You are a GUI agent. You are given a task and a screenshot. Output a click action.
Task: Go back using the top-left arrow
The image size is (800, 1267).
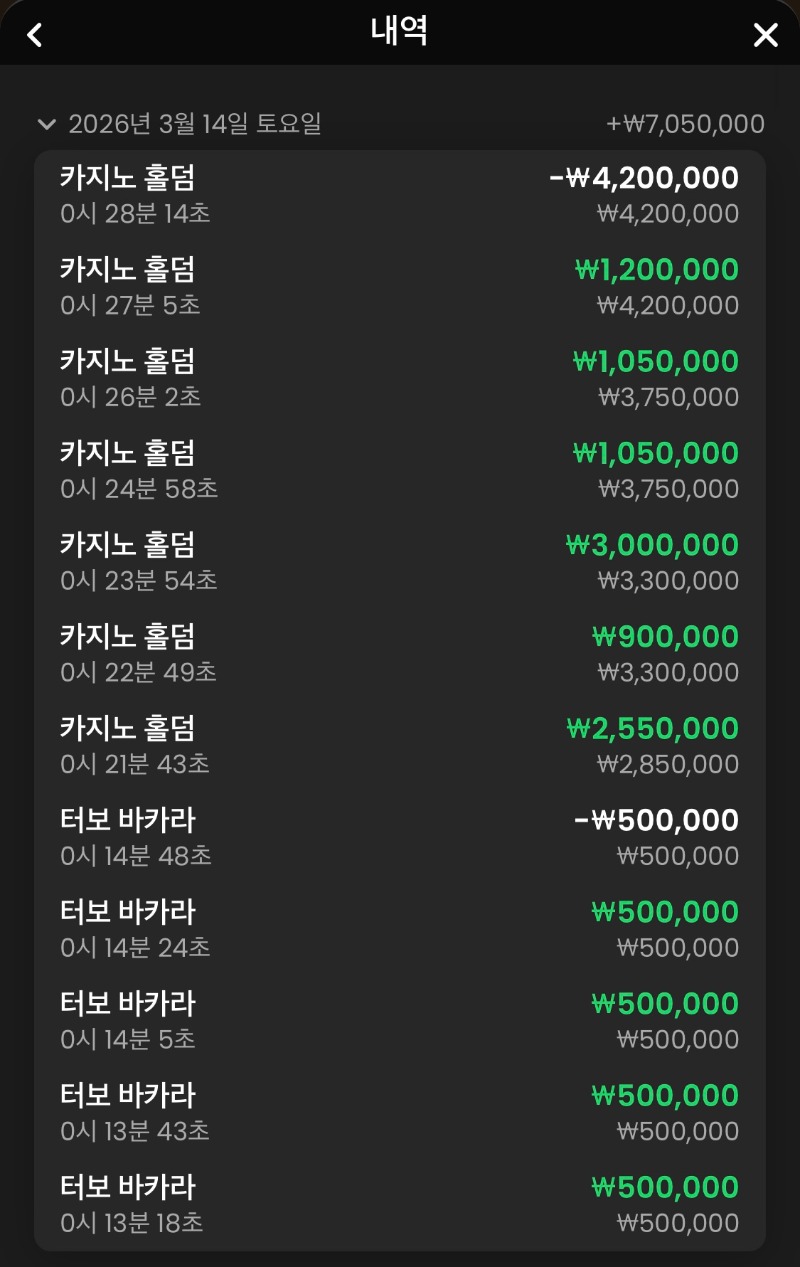tap(35, 35)
